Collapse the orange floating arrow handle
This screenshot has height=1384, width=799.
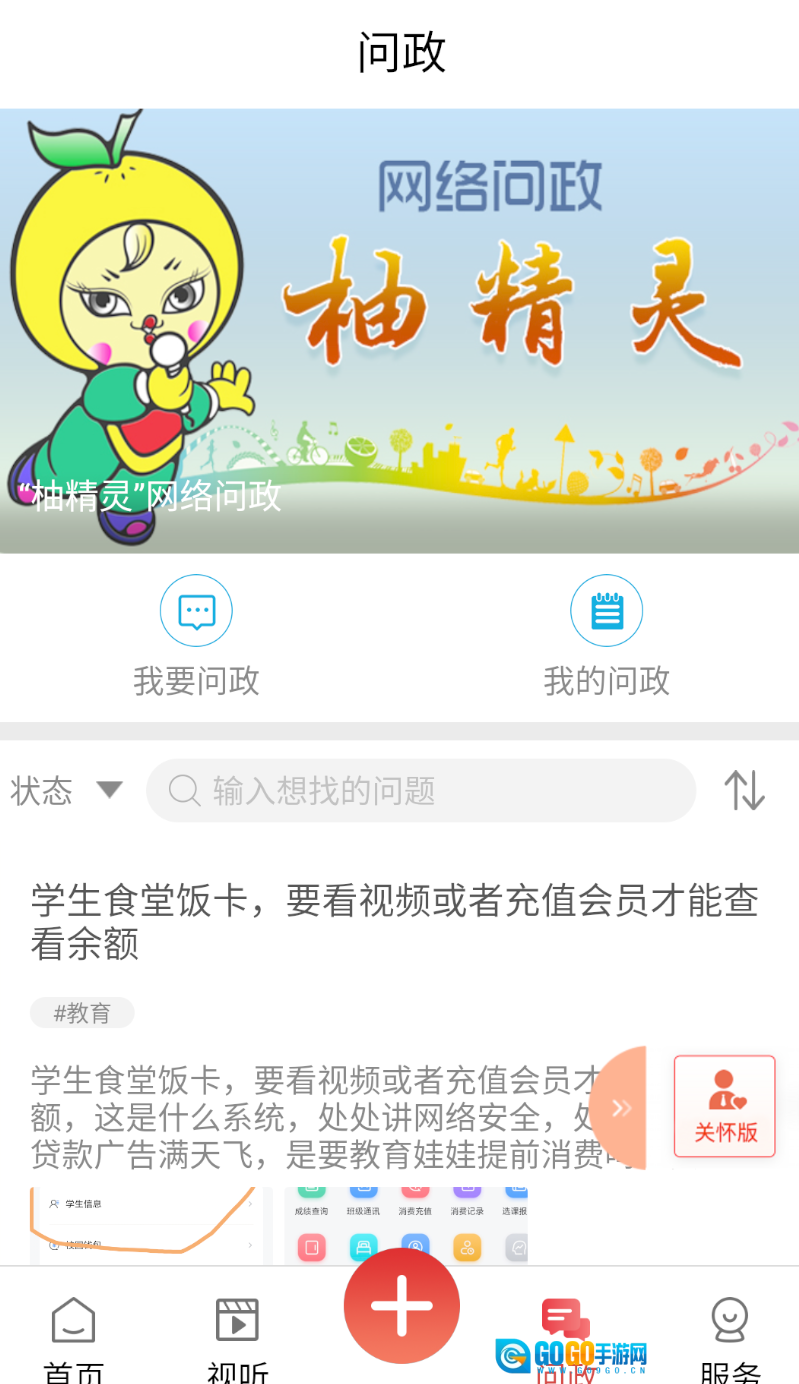[x=620, y=1107]
